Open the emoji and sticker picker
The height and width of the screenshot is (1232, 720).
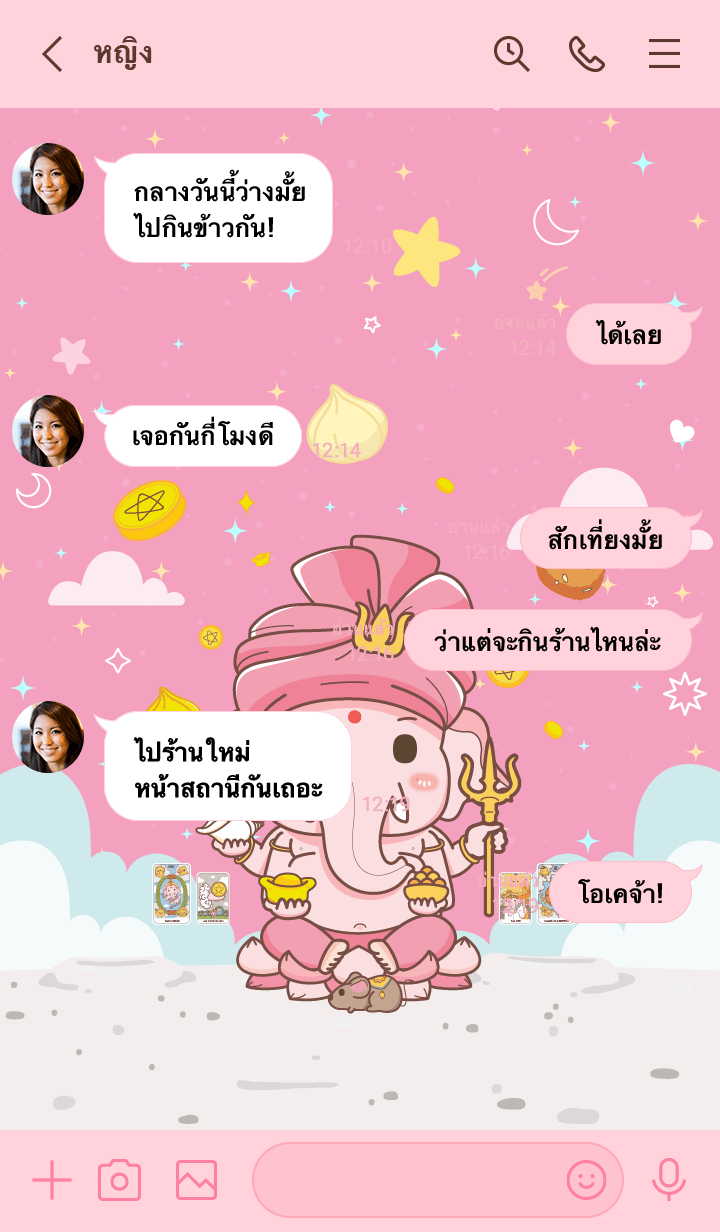tap(587, 1181)
